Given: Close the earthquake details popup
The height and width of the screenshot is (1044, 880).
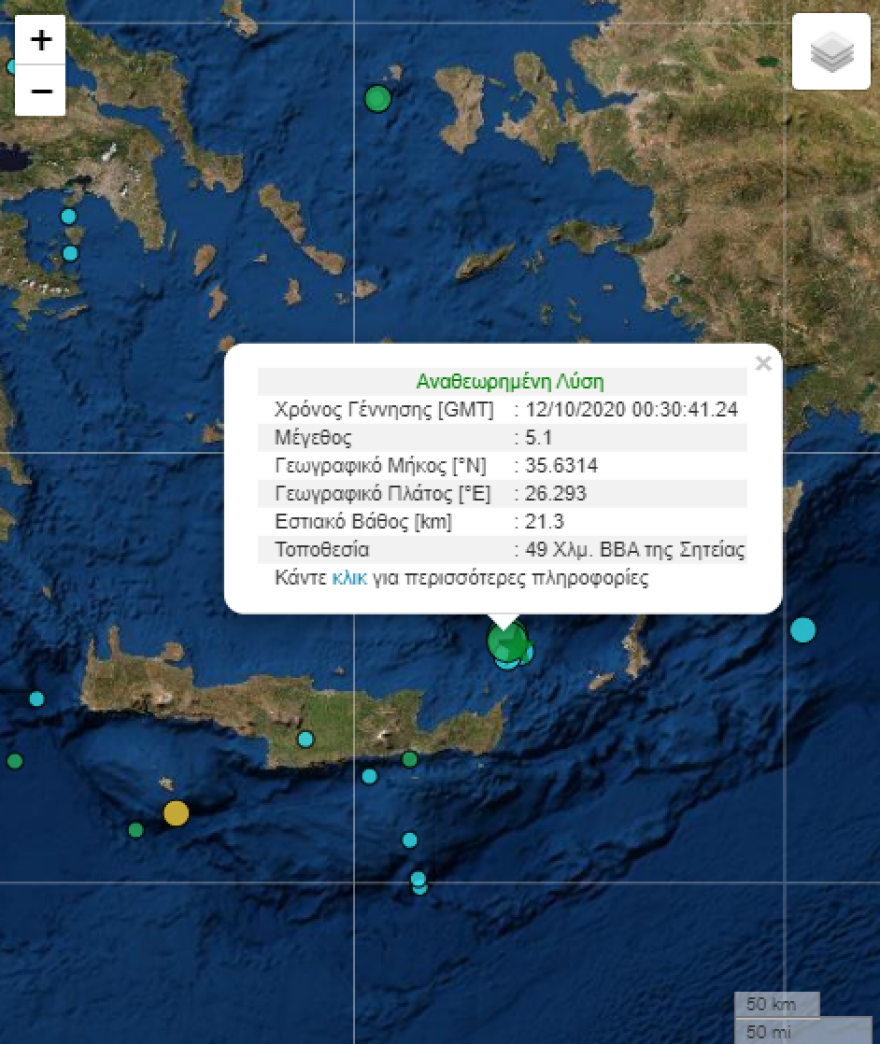Looking at the screenshot, I should pos(763,363).
